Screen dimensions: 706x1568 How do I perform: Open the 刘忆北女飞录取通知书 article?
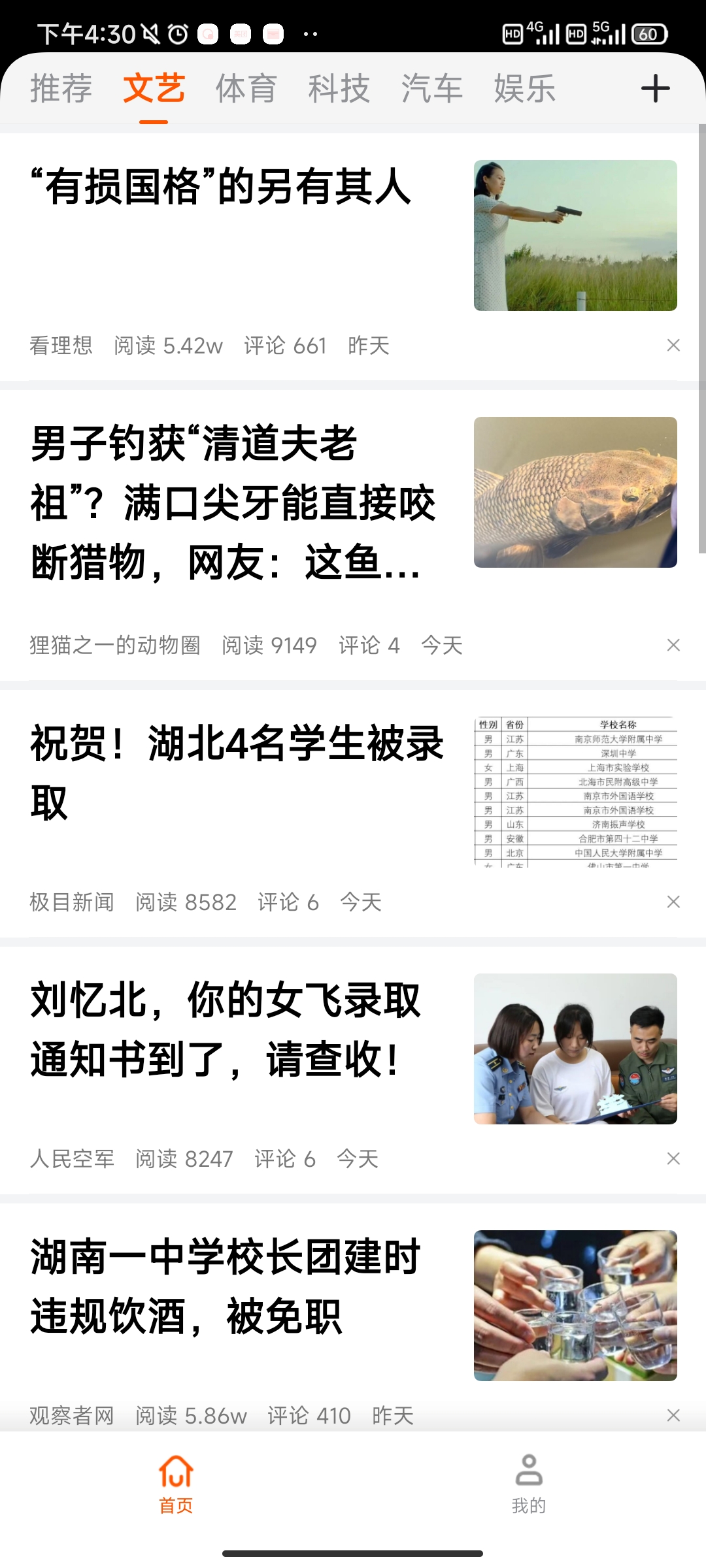[226, 1029]
